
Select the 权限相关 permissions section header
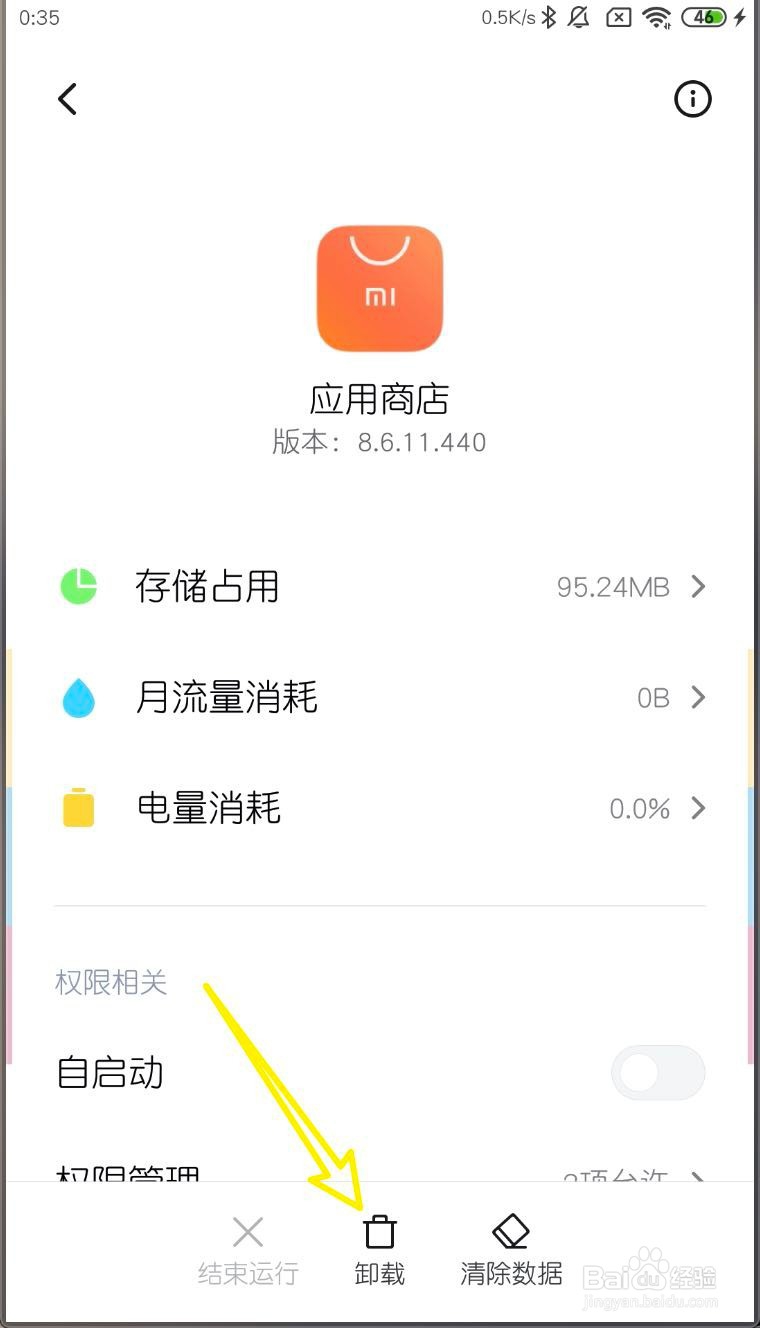tap(110, 983)
